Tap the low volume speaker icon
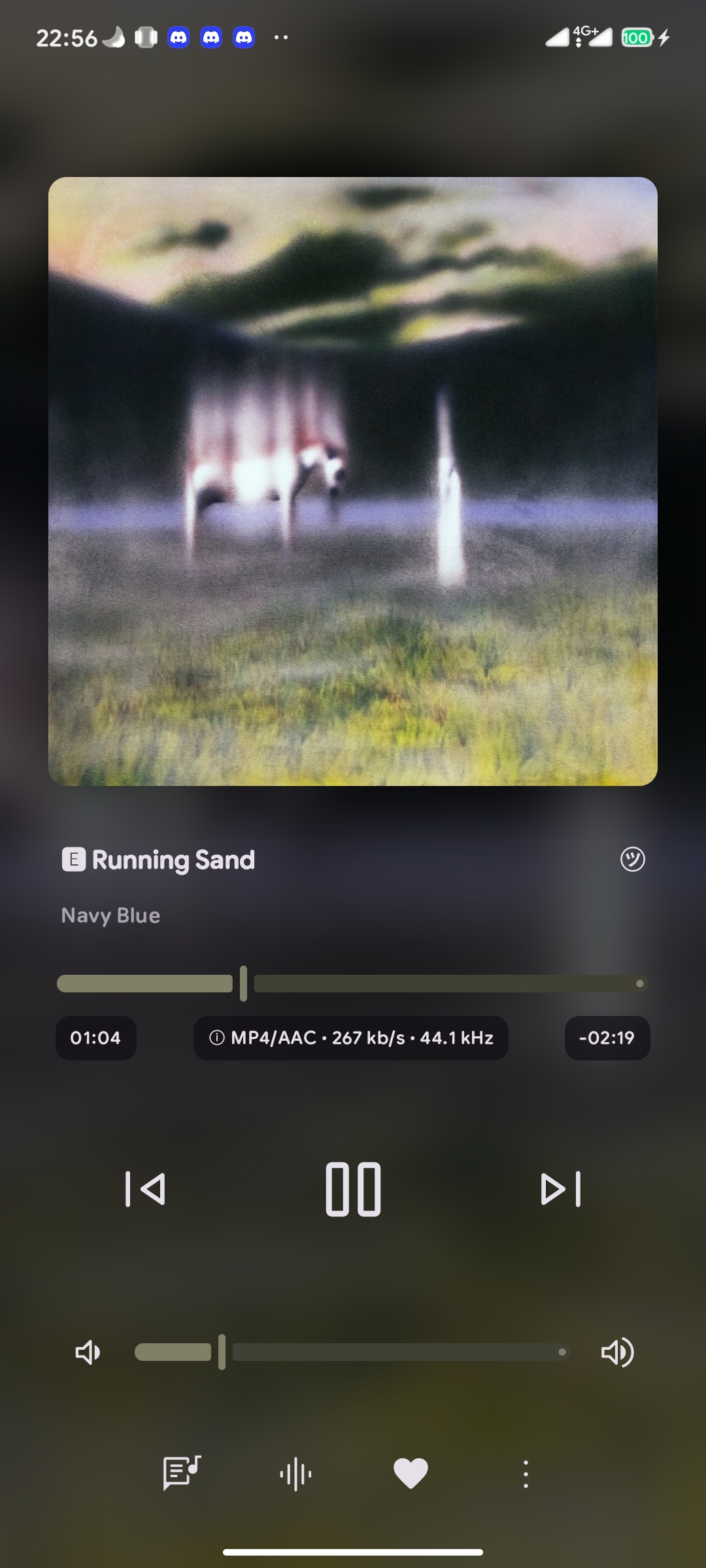Screen dimensions: 706x1568 (88, 1352)
